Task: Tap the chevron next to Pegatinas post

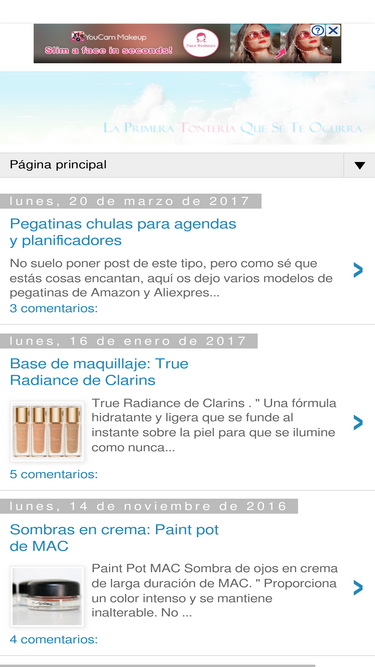Action: click(x=358, y=270)
